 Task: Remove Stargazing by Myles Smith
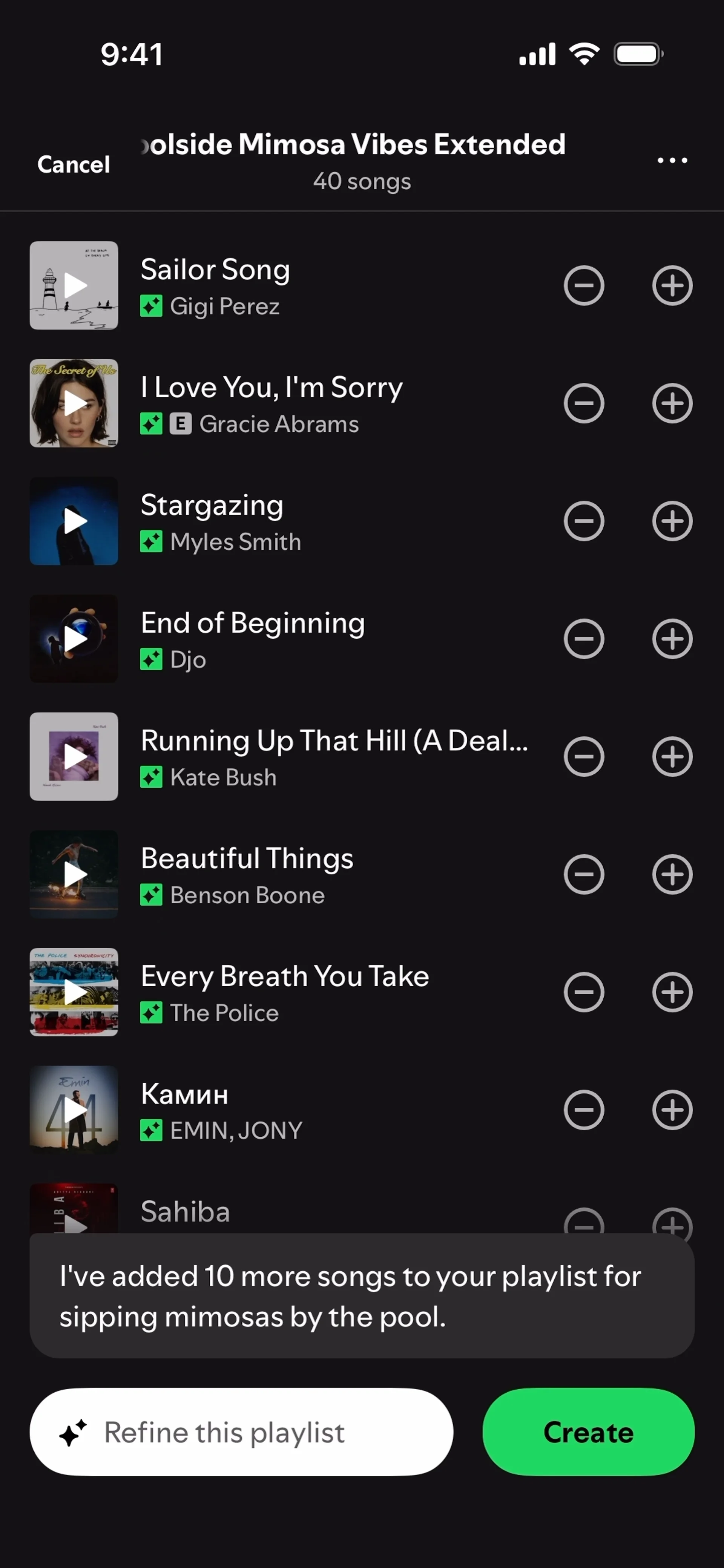583,521
